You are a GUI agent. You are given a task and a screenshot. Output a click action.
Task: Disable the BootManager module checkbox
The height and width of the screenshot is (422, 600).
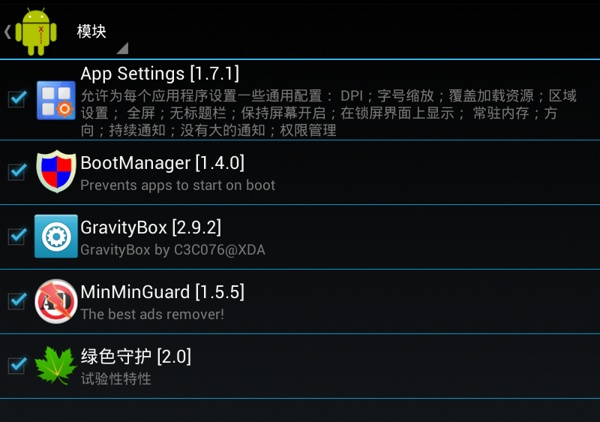click(x=17, y=171)
